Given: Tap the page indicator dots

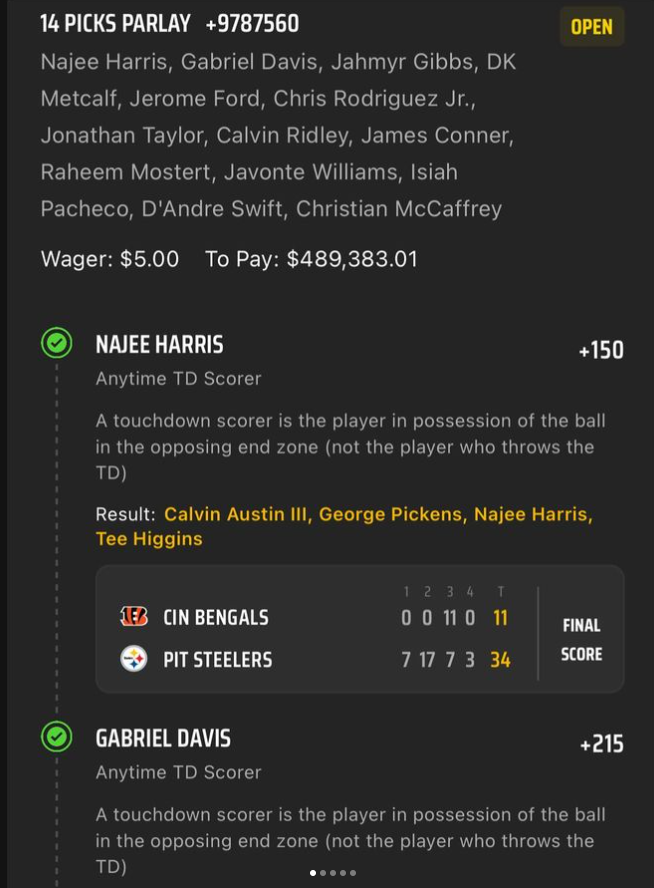Looking at the screenshot, I should point(332,873).
